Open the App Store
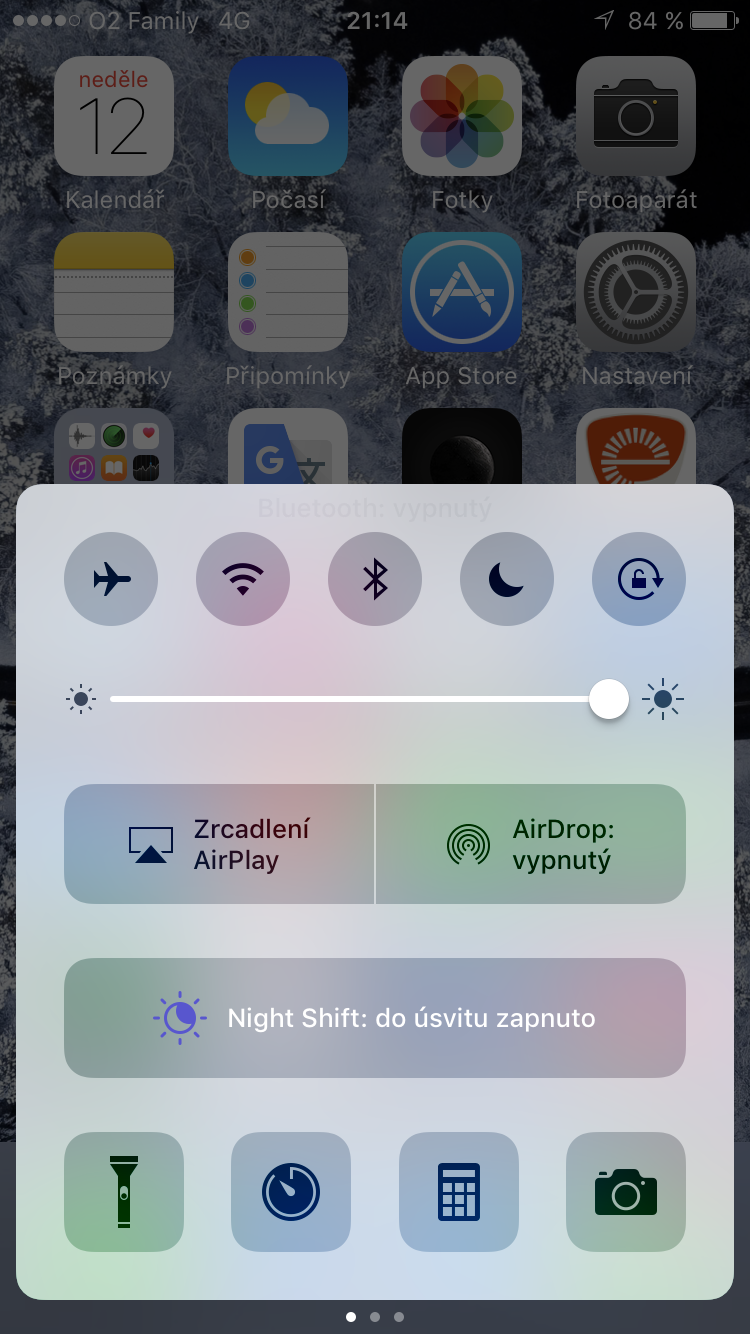750x1334 pixels. (462, 292)
